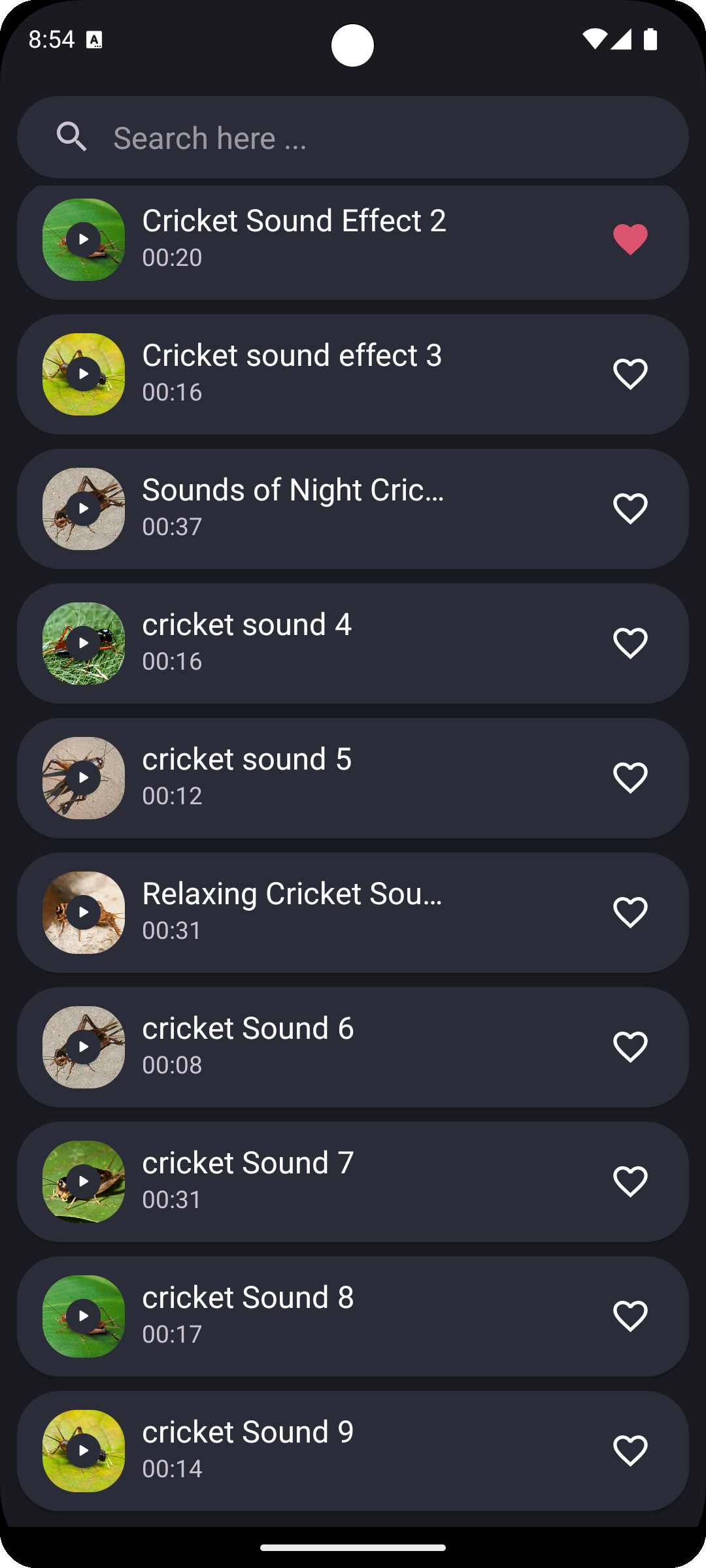Favorite cricket Sound 8

[630, 1316]
